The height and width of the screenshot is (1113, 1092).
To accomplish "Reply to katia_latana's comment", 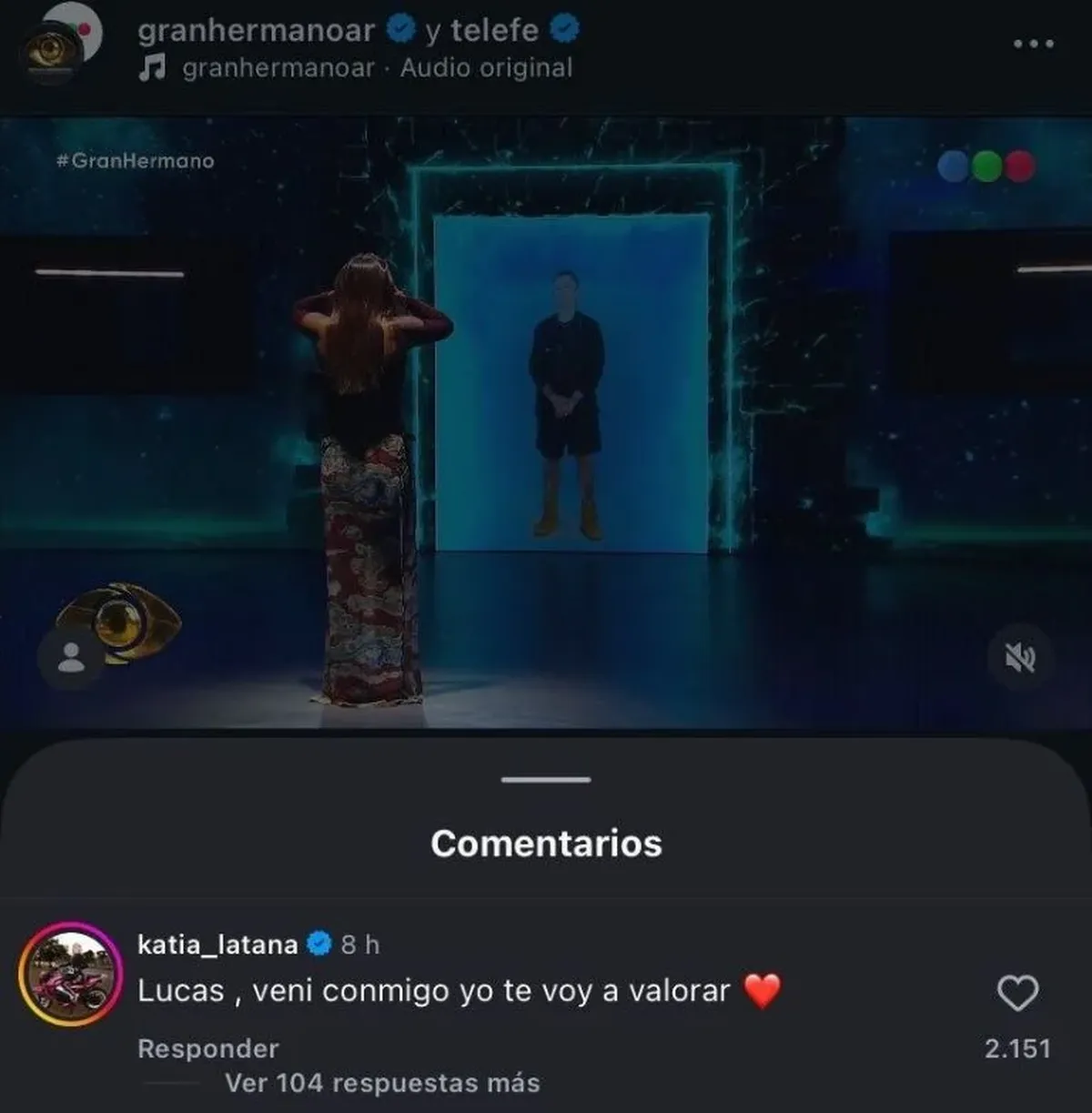I will pyautogui.click(x=207, y=1048).
